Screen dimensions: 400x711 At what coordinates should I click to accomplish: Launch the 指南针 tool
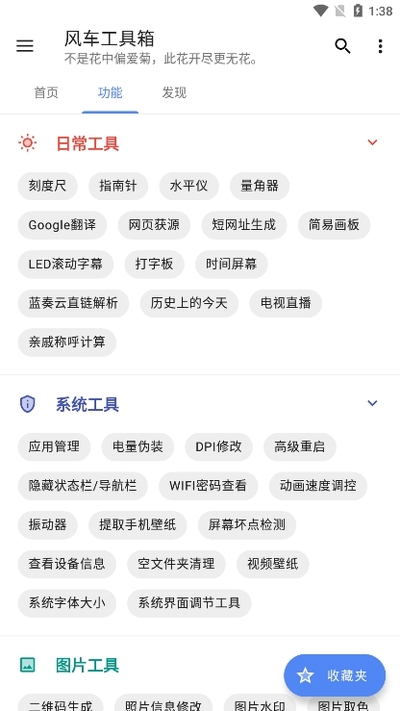pos(118,186)
